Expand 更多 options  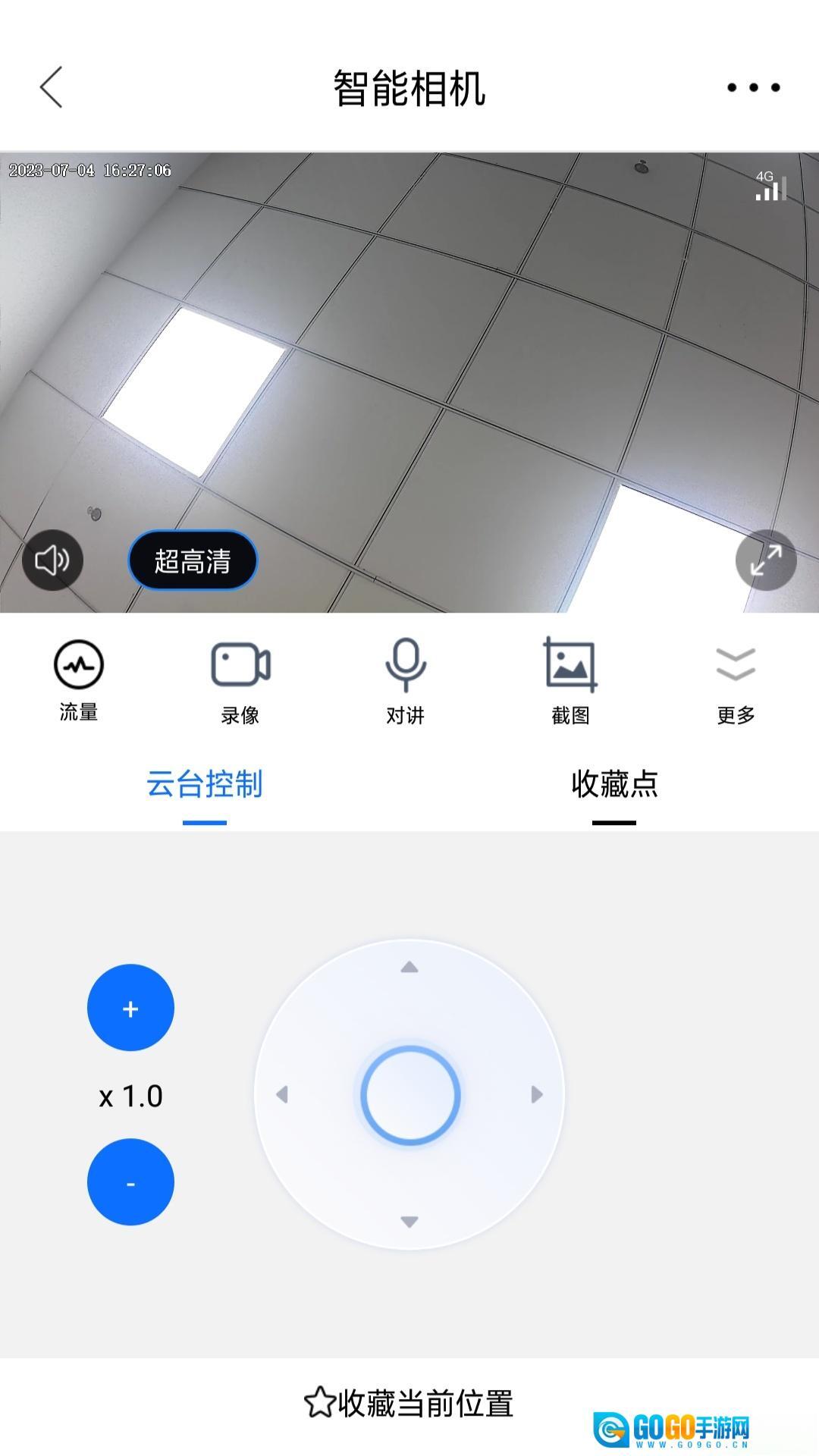click(736, 680)
